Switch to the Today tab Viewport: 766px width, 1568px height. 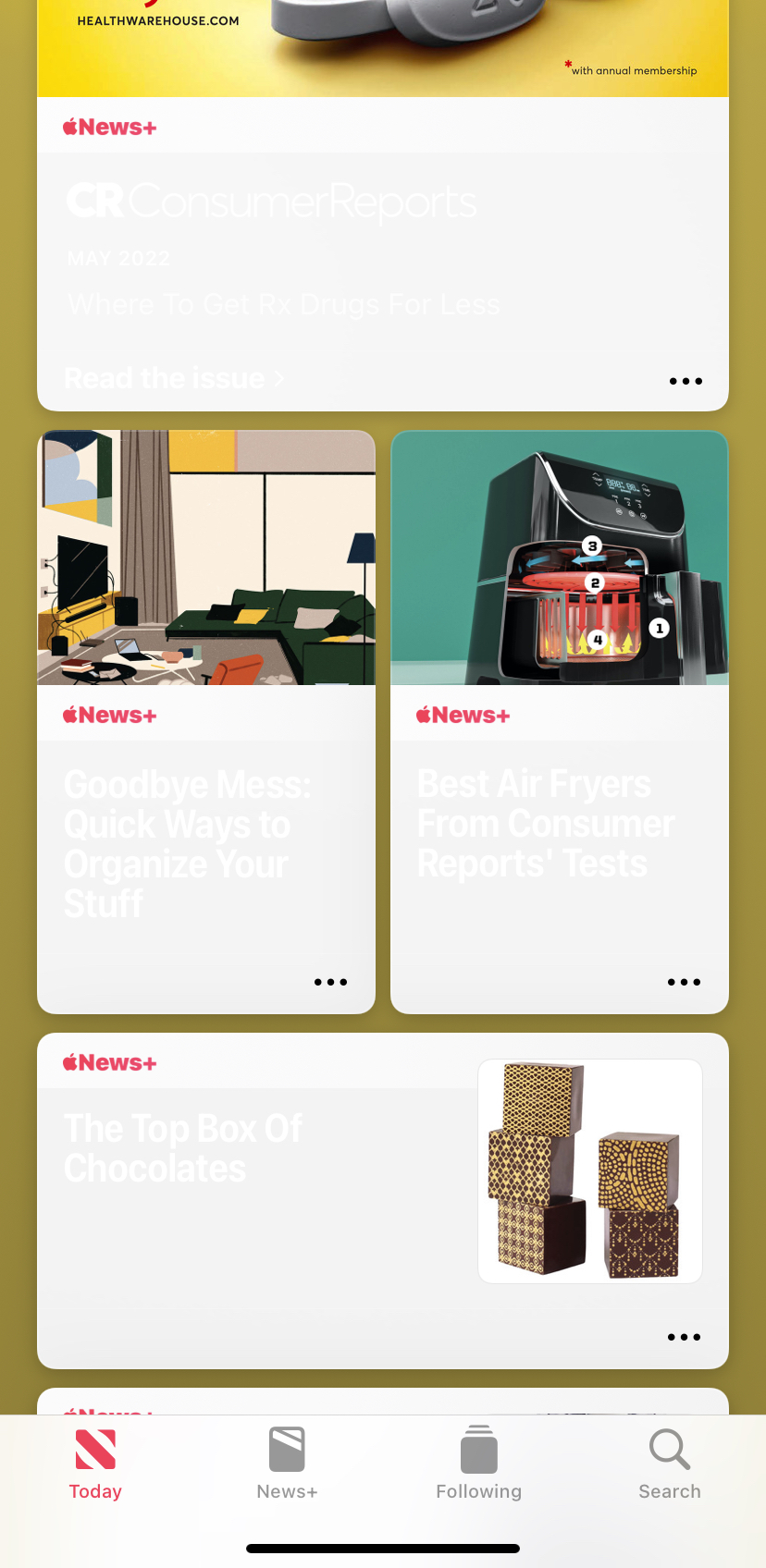click(x=95, y=1464)
